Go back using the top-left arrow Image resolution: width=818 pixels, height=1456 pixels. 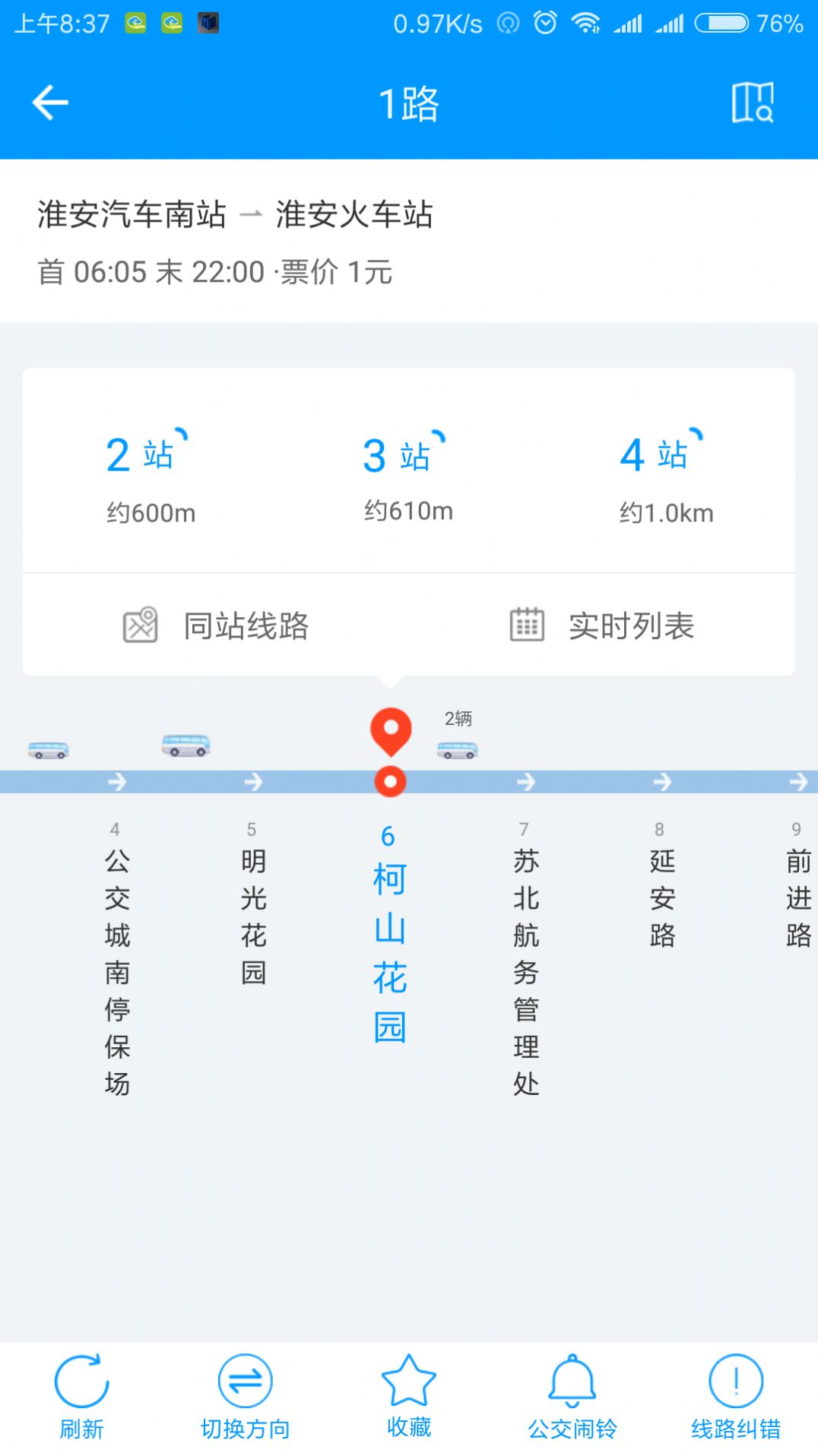[x=50, y=103]
